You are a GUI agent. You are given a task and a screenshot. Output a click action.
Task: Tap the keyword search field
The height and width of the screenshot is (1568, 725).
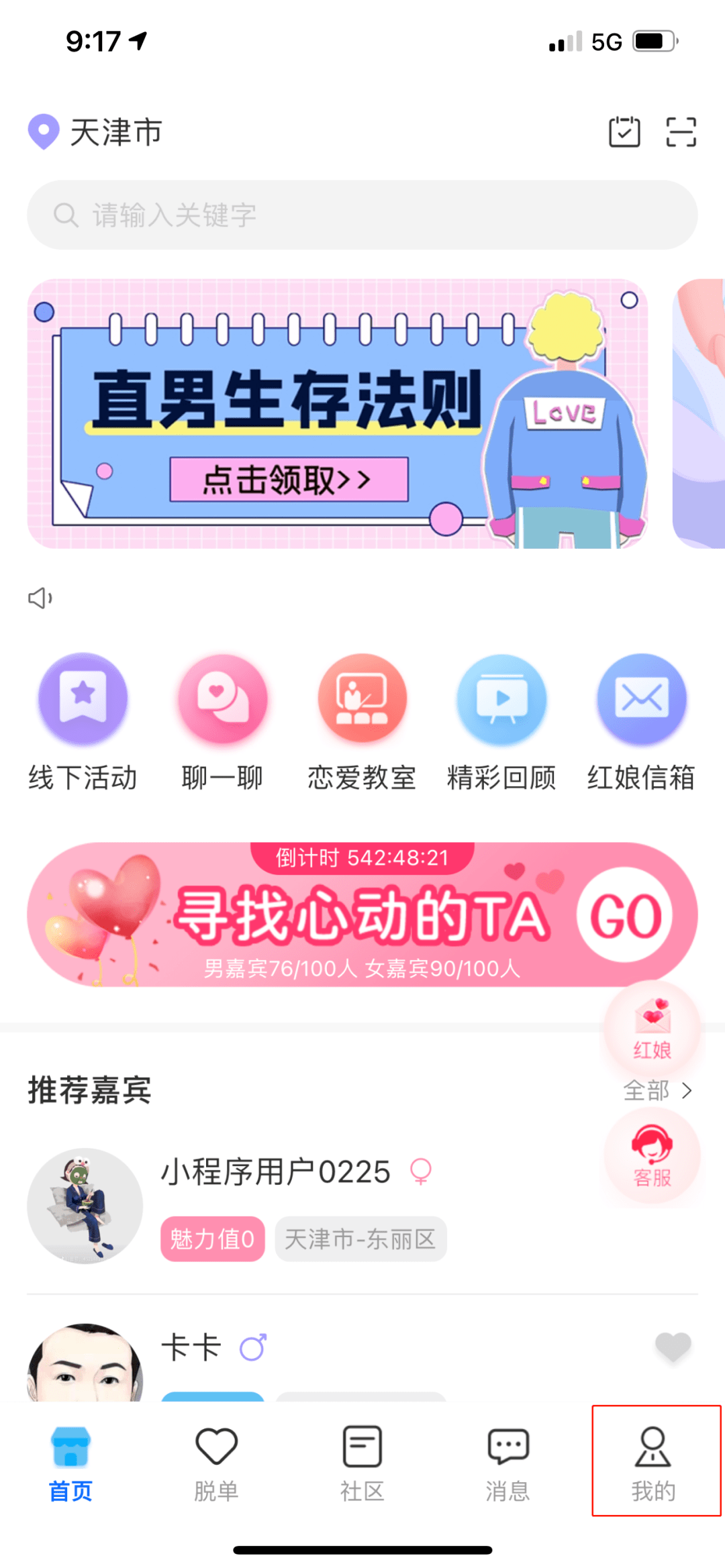(362, 215)
